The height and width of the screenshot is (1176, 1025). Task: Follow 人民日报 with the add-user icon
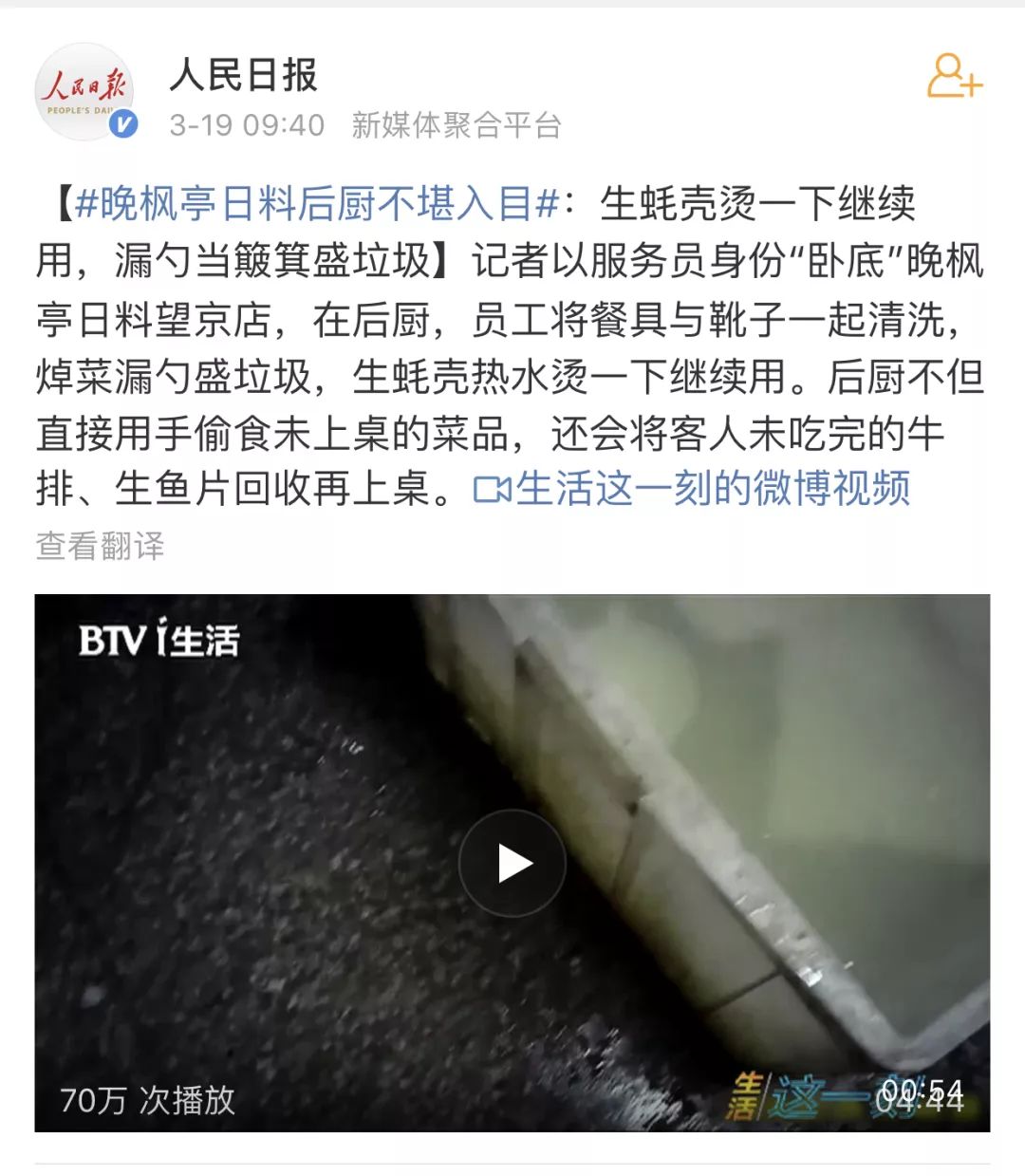(x=953, y=77)
